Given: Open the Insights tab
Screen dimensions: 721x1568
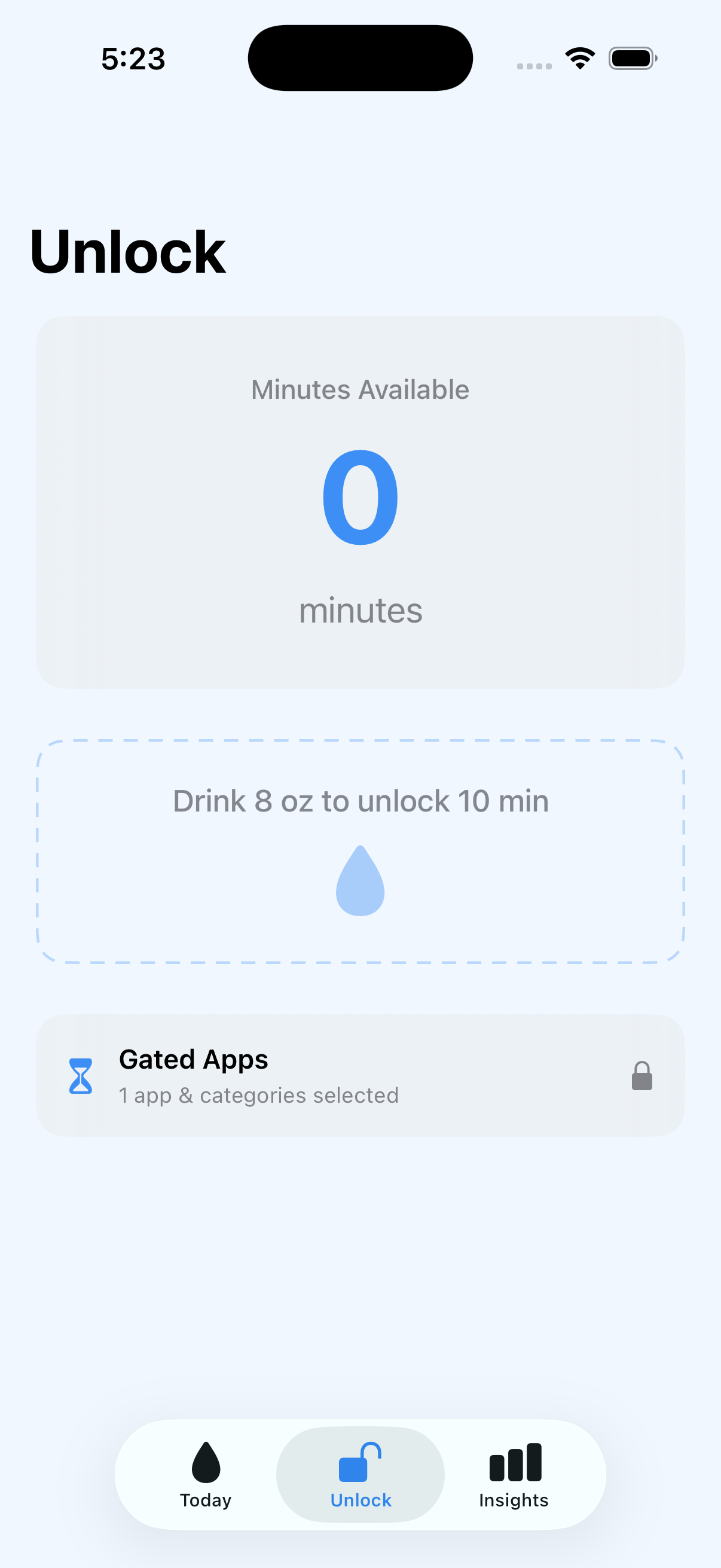Looking at the screenshot, I should pos(514,1479).
